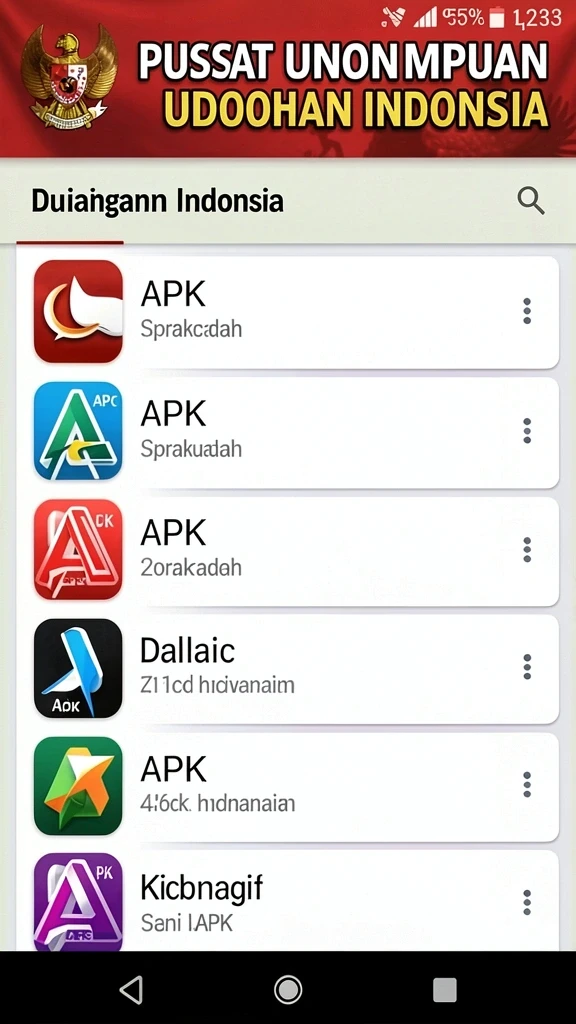Open the search icon beside Duiangann Indonsia
Viewport: 576px width, 1024px height.
coord(530,201)
